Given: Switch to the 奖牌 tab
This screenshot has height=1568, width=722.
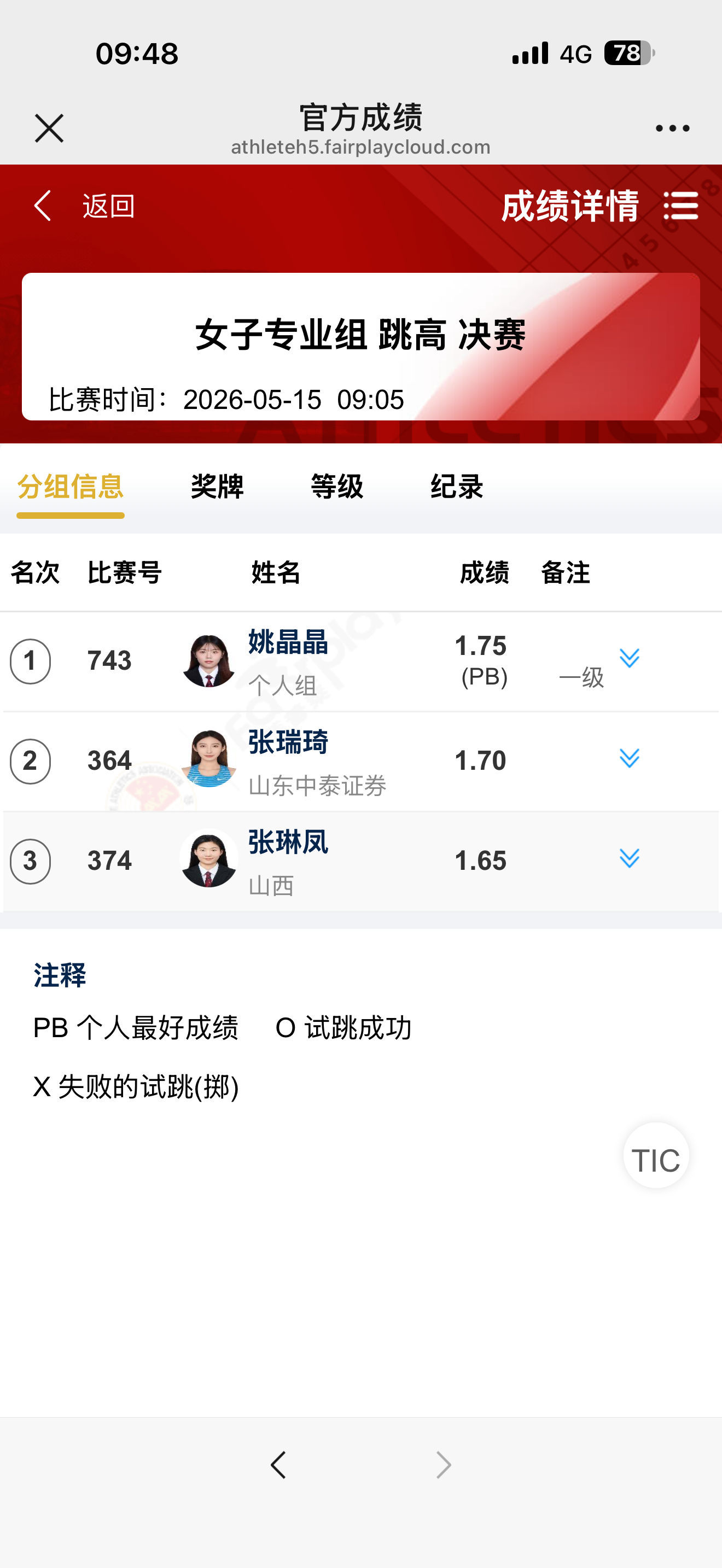Looking at the screenshot, I should (x=217, y=487).
